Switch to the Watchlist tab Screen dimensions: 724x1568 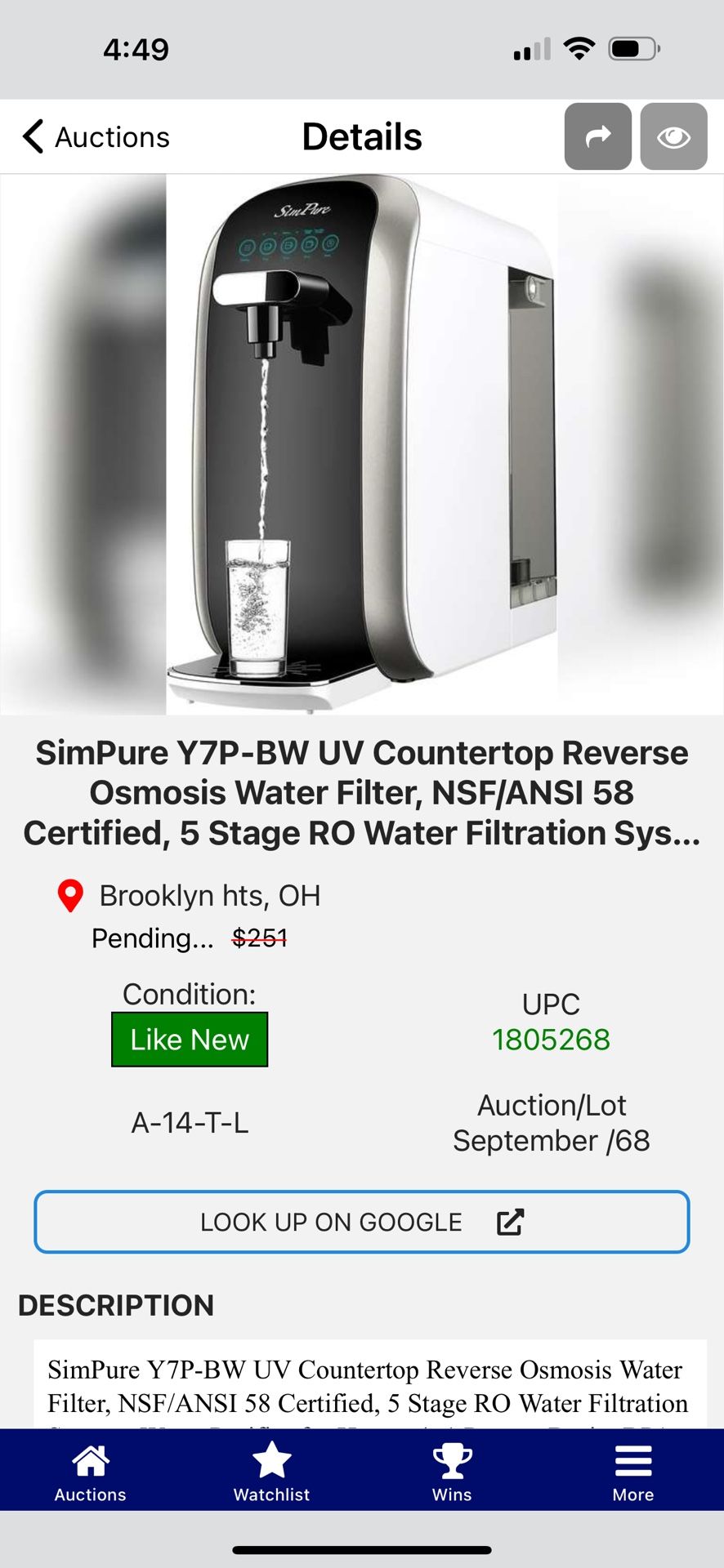[270, 1470]
